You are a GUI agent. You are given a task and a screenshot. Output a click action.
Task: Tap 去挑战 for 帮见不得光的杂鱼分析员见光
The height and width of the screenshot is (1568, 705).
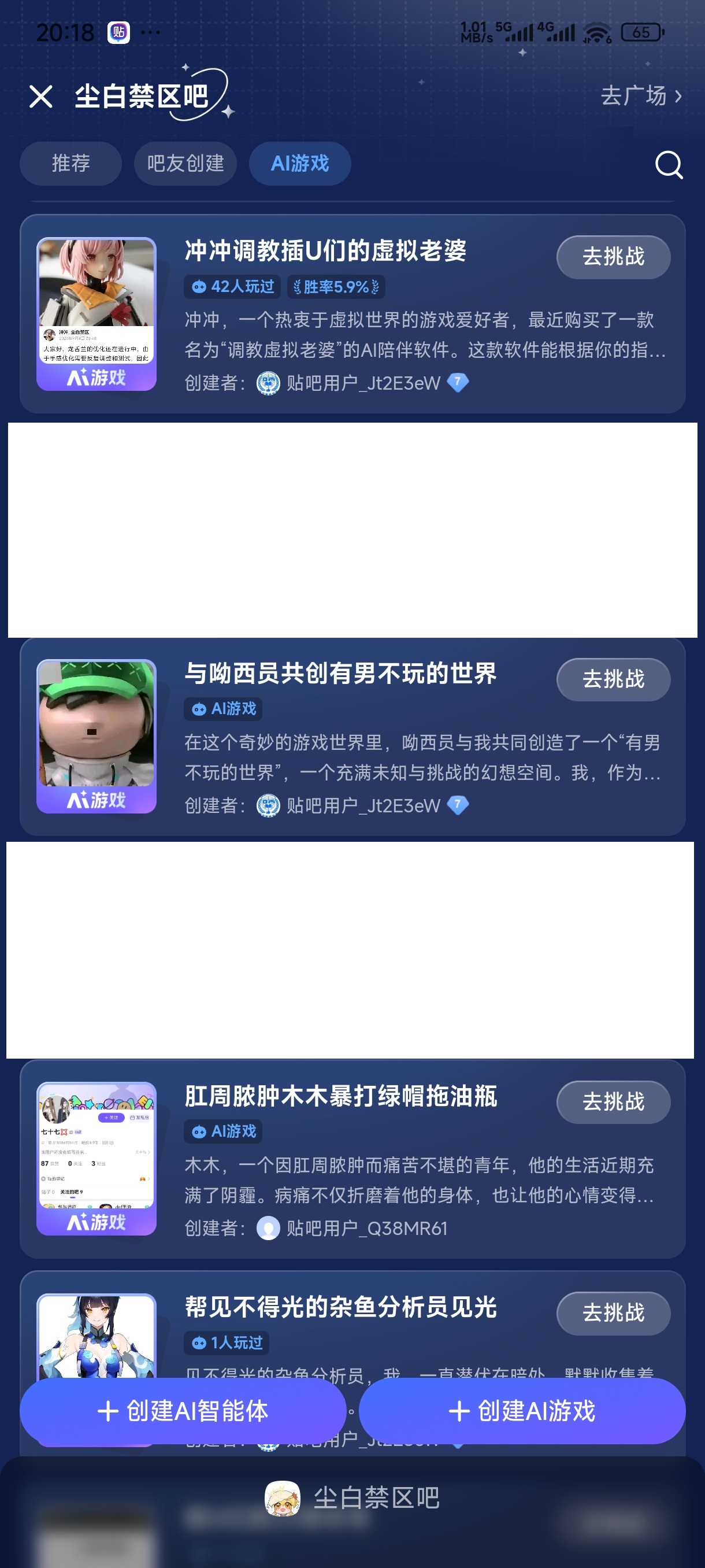613,1313
